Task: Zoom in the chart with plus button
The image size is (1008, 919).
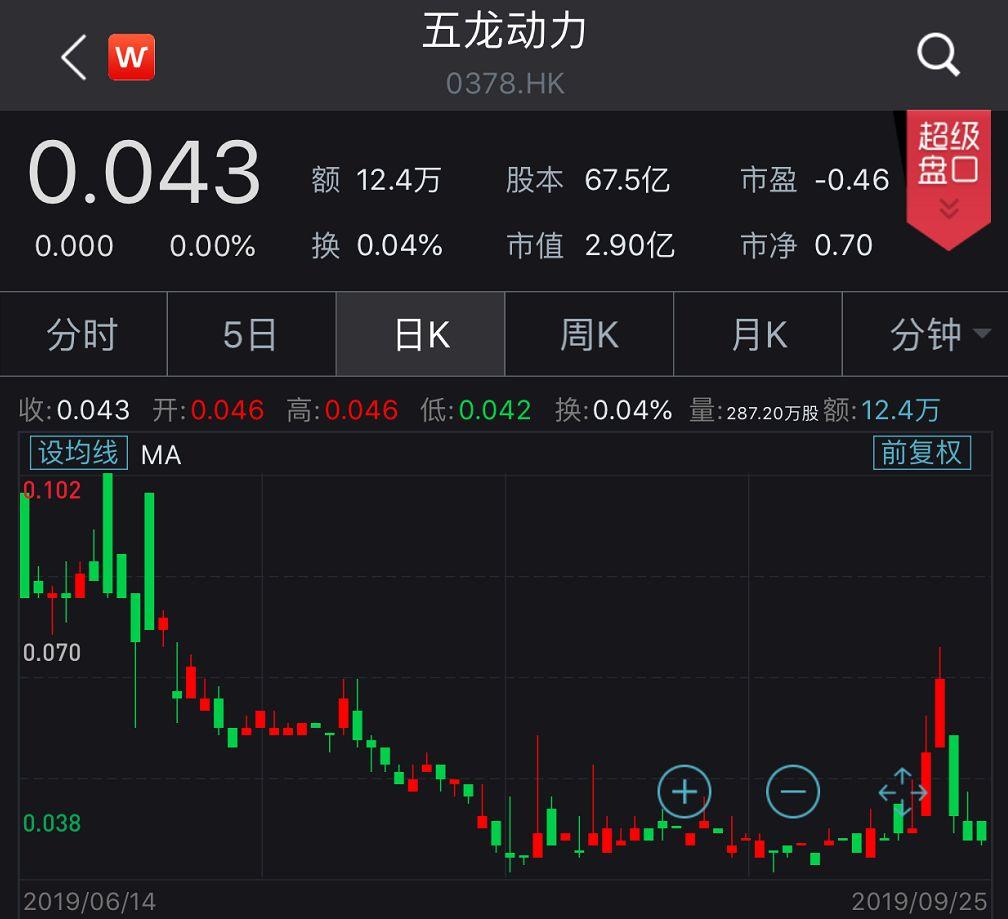Action: tap(684, 792)
